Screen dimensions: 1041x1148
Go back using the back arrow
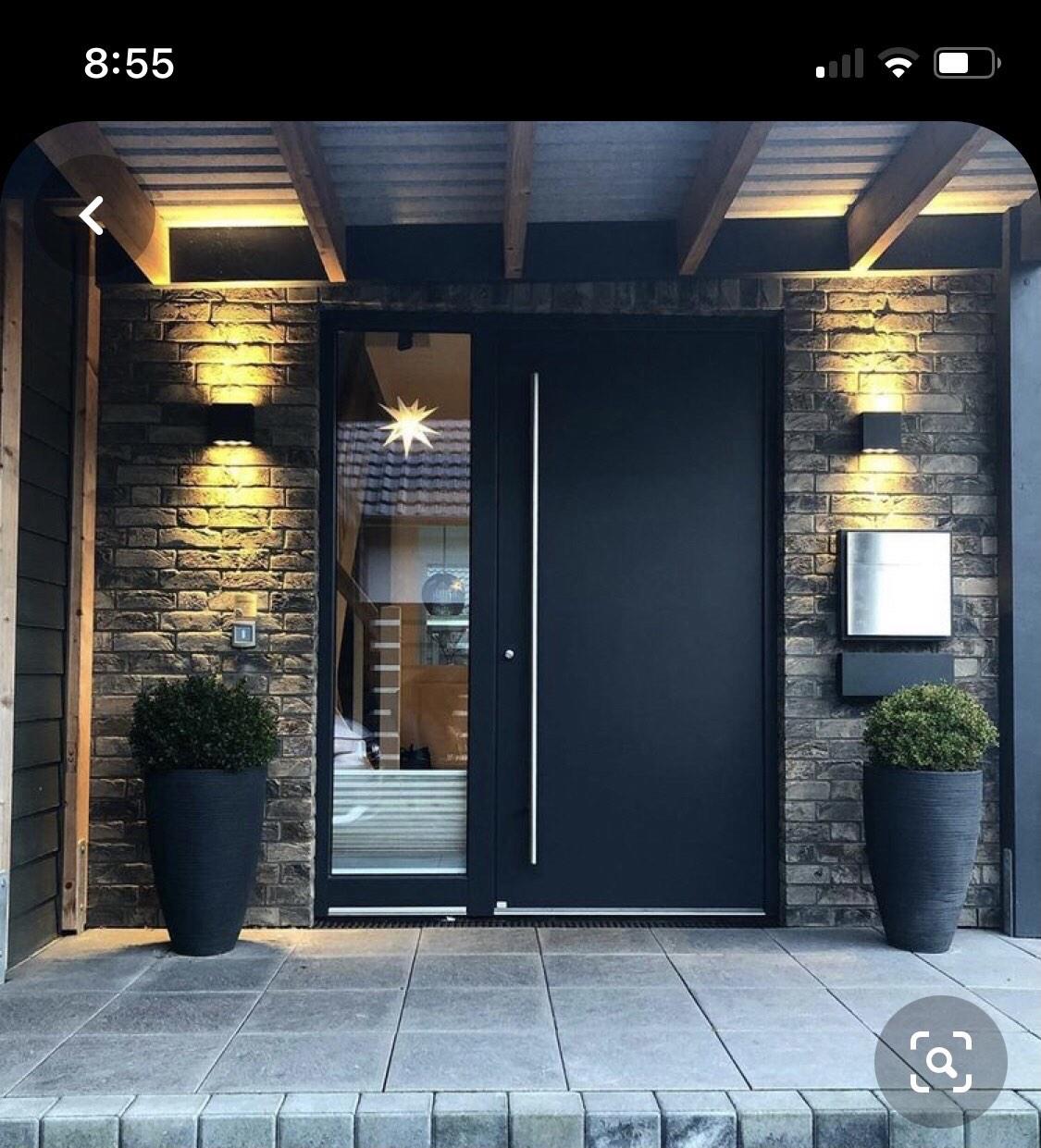(92, 216)
